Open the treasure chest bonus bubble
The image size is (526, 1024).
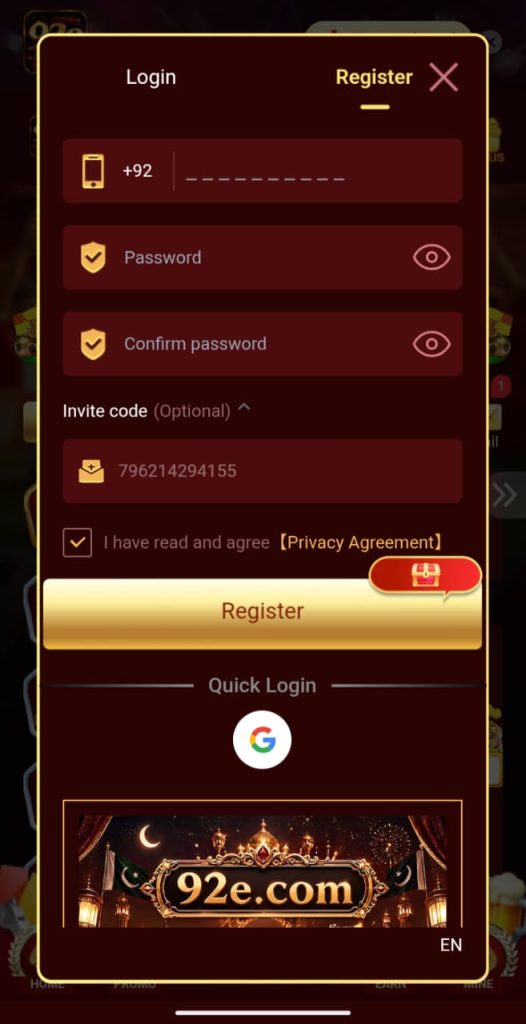425,576
